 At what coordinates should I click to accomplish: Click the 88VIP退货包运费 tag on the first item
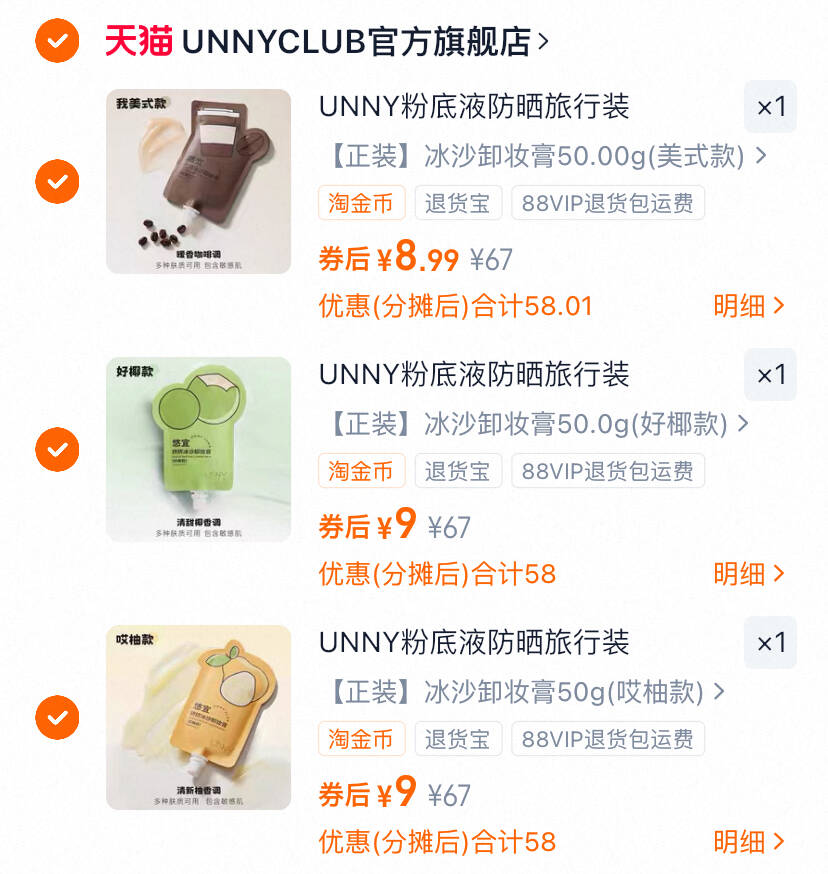point(607,202)
